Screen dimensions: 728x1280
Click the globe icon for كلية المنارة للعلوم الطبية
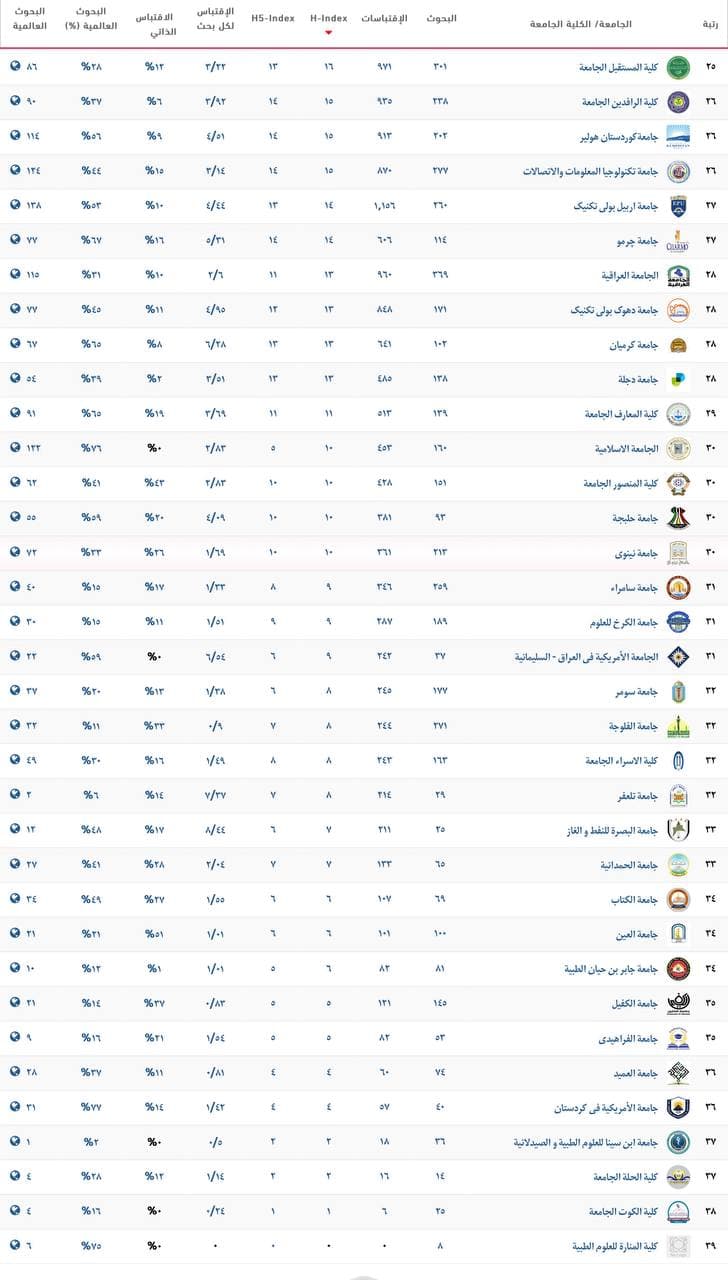point(14,1244)
